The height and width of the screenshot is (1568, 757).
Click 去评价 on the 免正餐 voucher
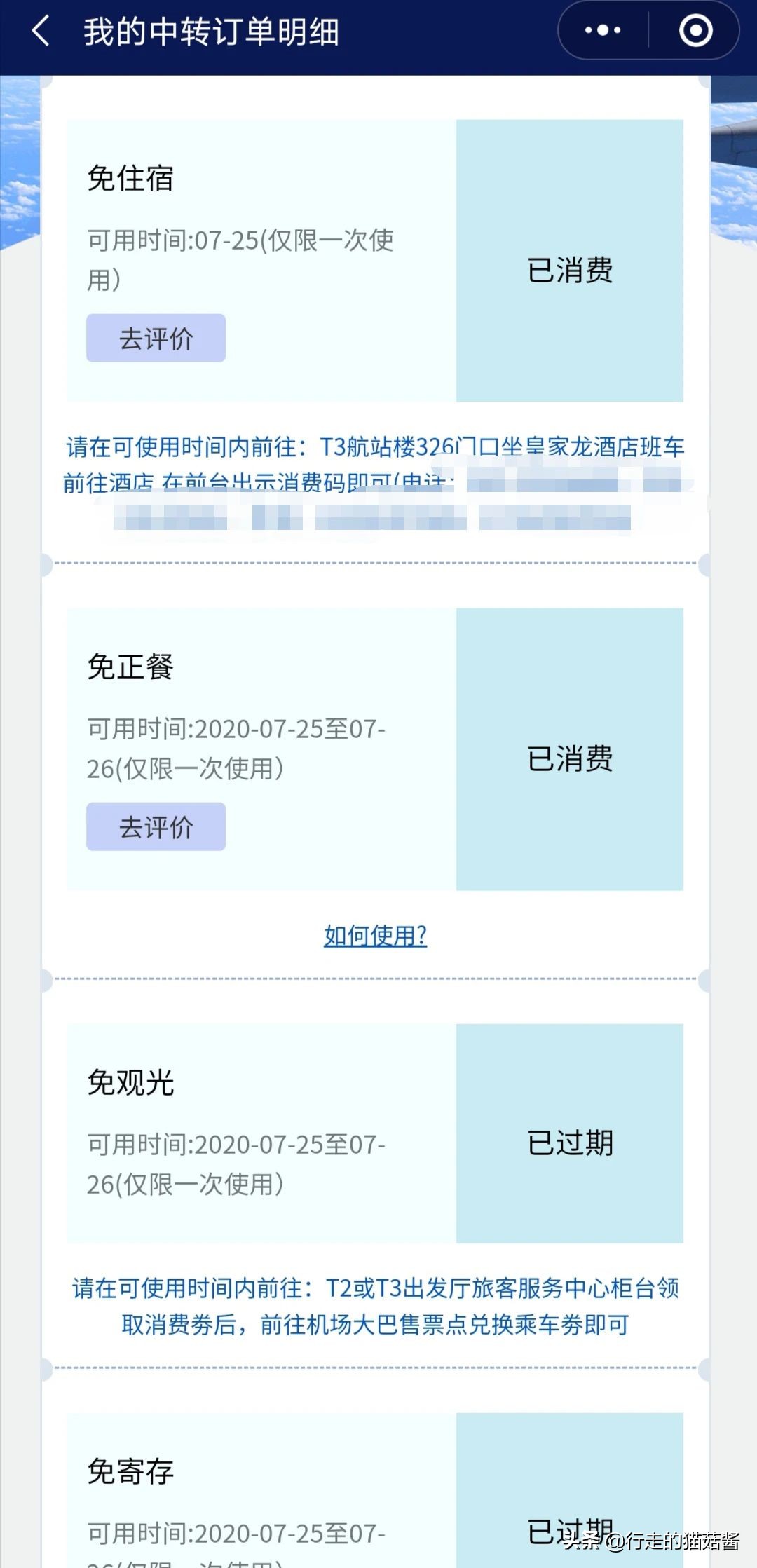156,827
